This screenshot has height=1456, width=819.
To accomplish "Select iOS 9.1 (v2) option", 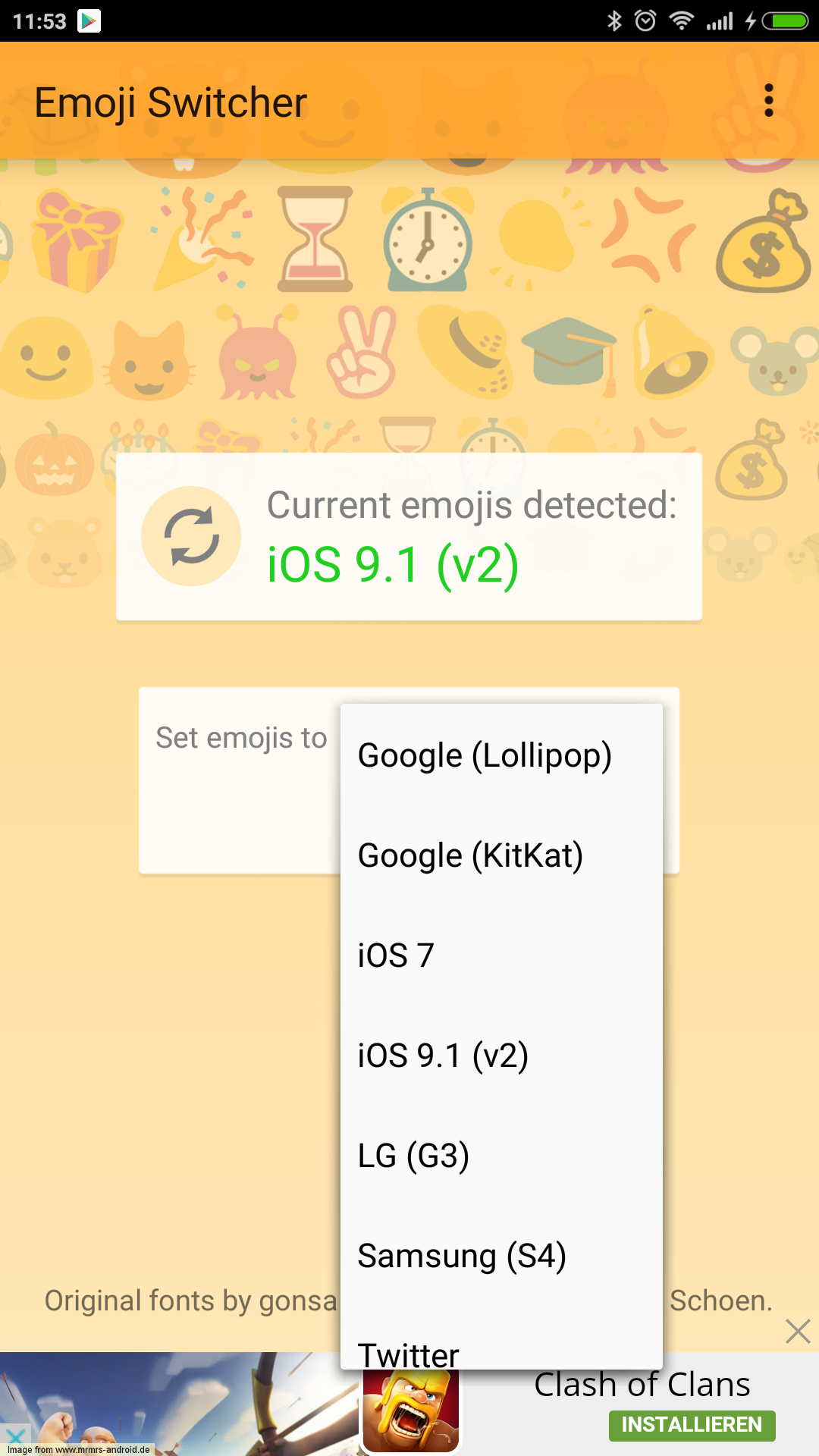I will point(501,1056).
